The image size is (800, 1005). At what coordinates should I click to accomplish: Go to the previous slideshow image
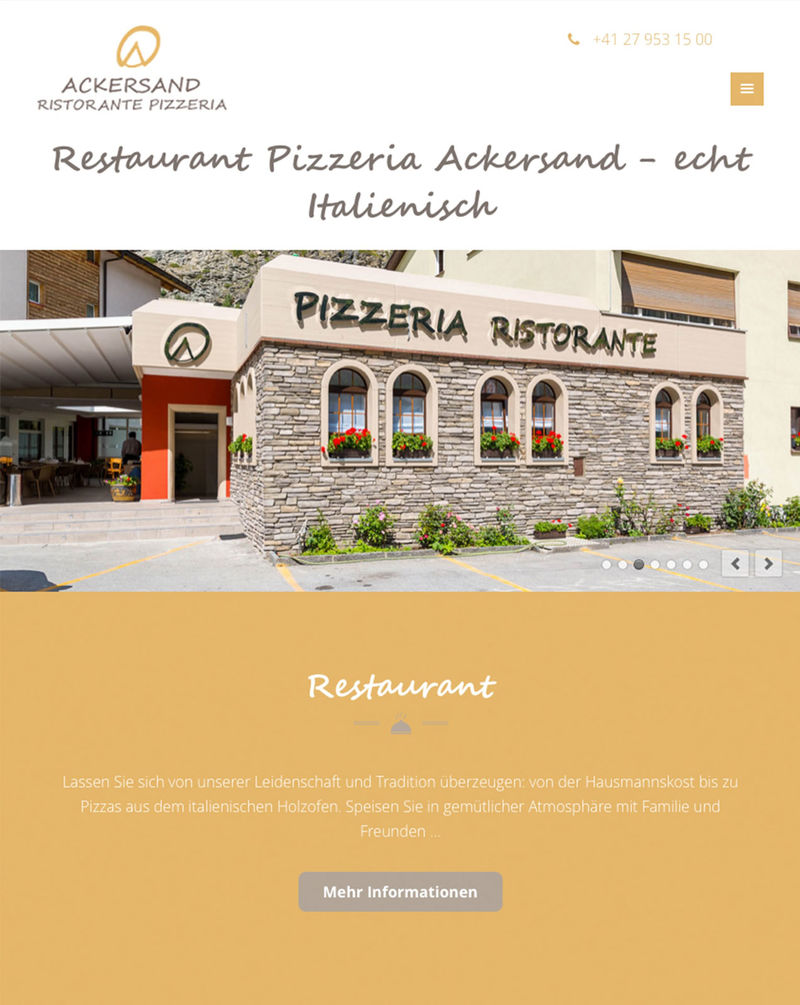click(735, 564)
